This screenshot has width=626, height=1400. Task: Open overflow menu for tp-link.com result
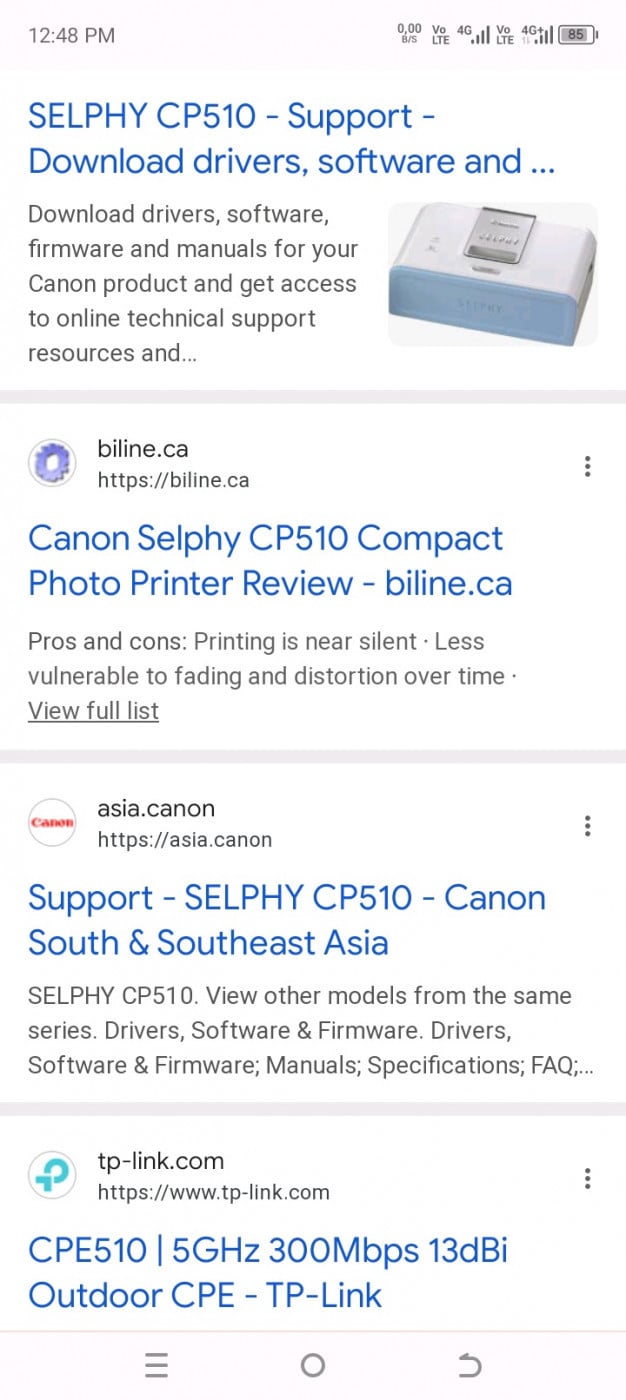pyautogui.click(x=587, y=1179)
